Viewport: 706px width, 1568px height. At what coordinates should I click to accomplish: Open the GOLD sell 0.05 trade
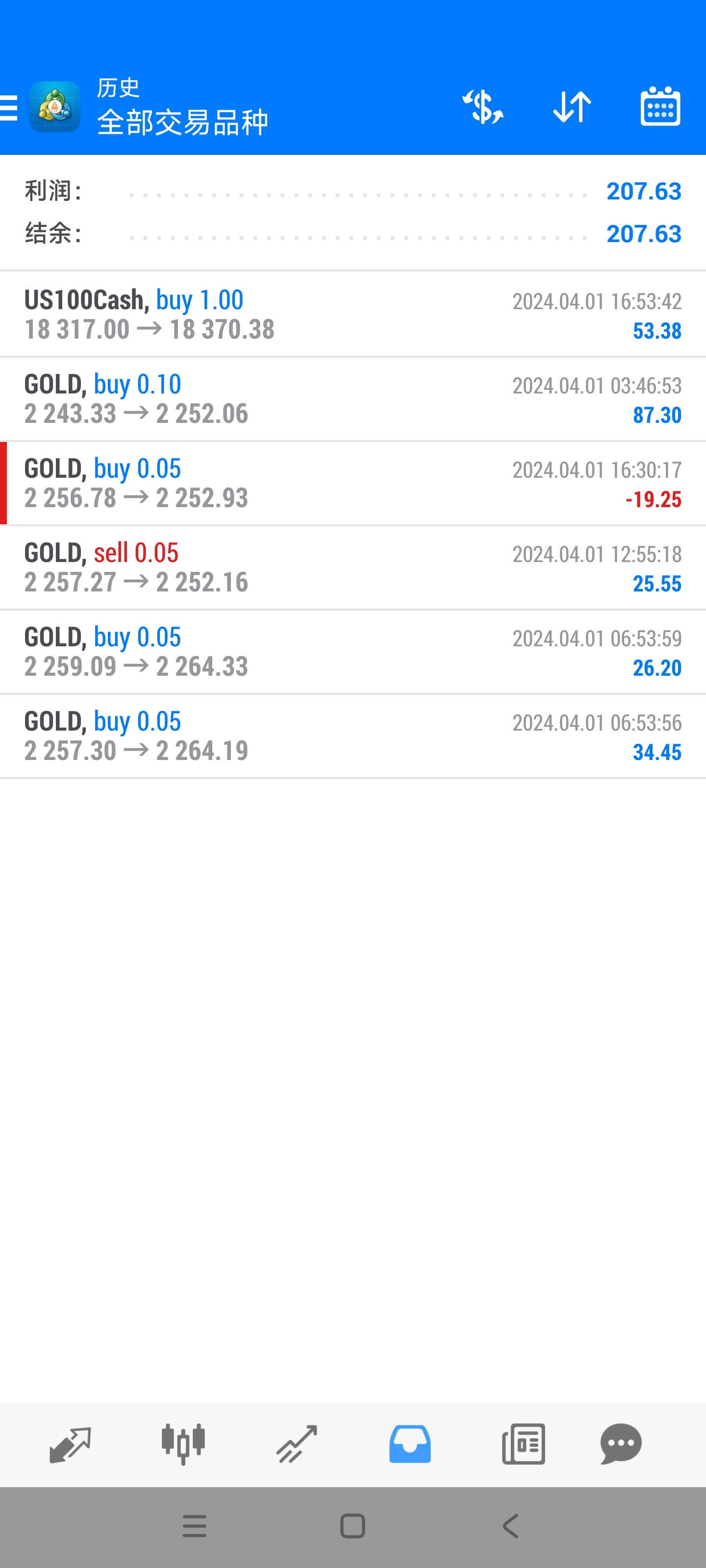tap(353, 567)
